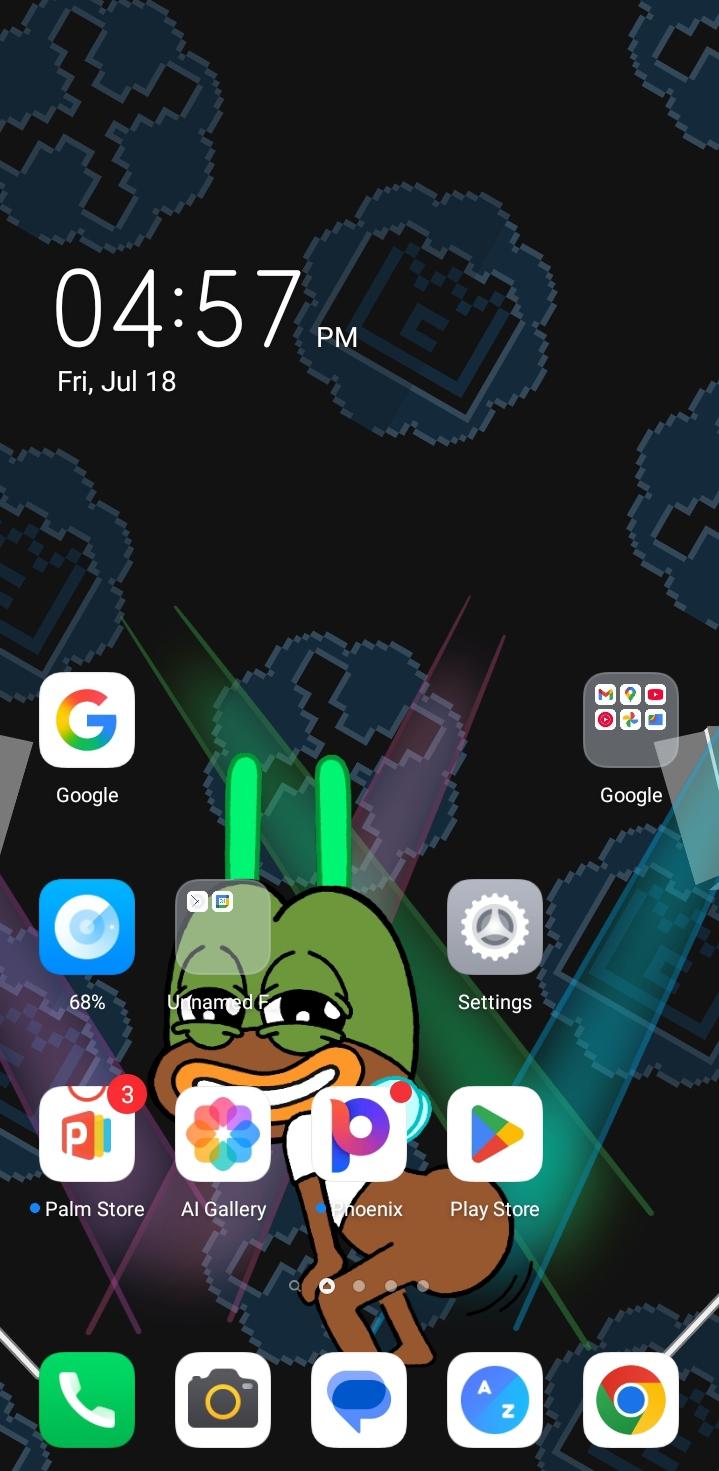Screen dimensions: 719x1471
Task: Open the Unnamed Folder
Action: 222,927
